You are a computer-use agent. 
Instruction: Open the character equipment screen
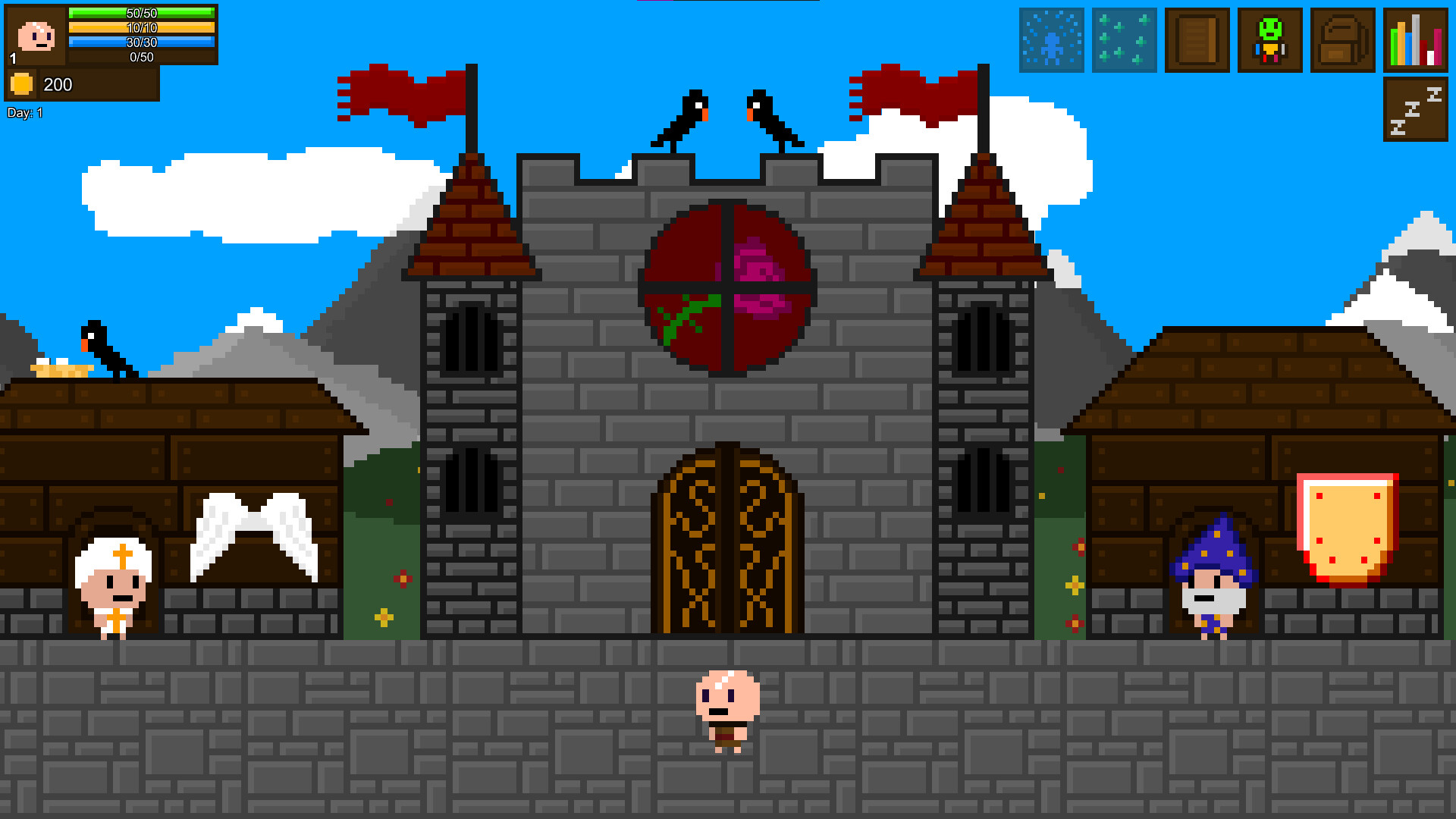coord(1269,40)
